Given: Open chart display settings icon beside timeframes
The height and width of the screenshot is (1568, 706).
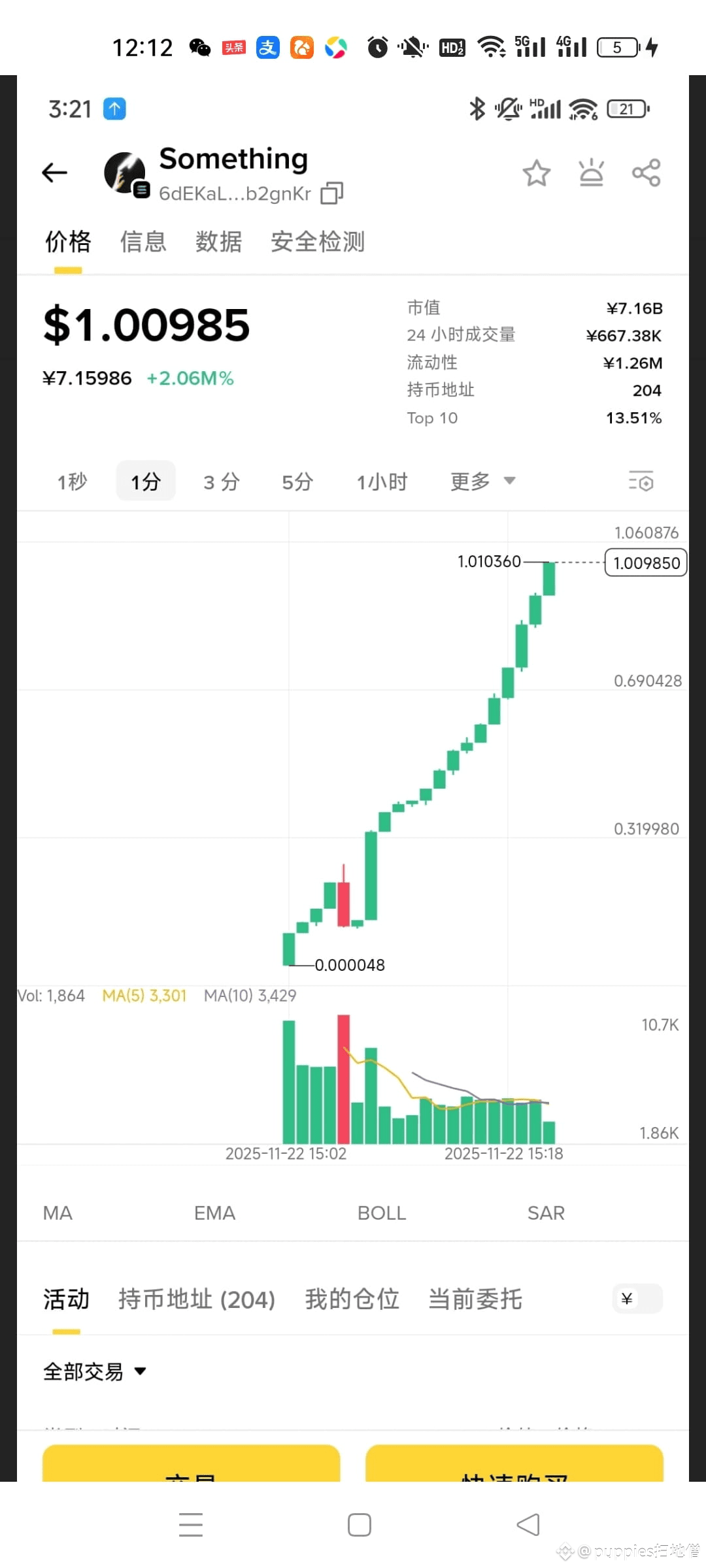Looking at the screenshot, I should point(641,481).
